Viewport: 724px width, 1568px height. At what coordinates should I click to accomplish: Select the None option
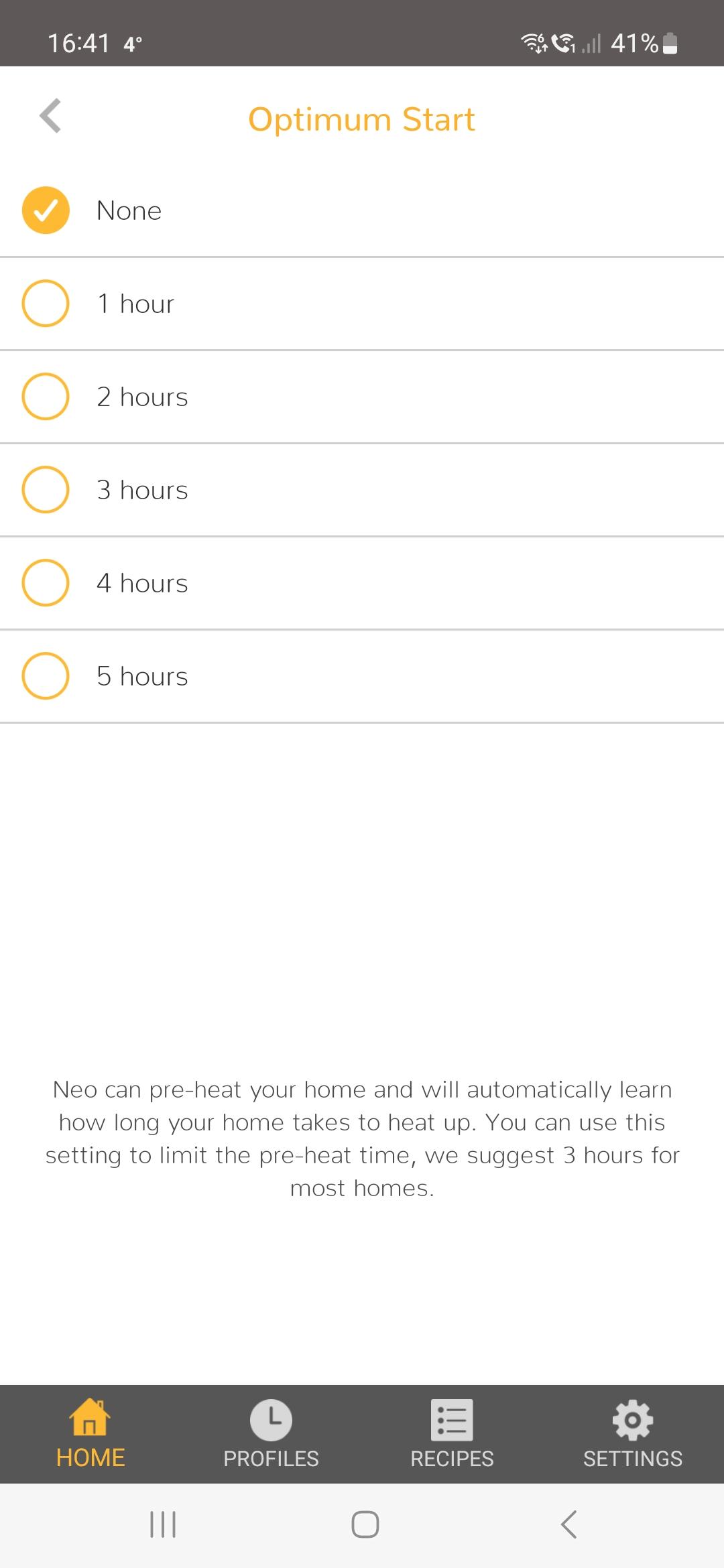click(x=362, y=210)
